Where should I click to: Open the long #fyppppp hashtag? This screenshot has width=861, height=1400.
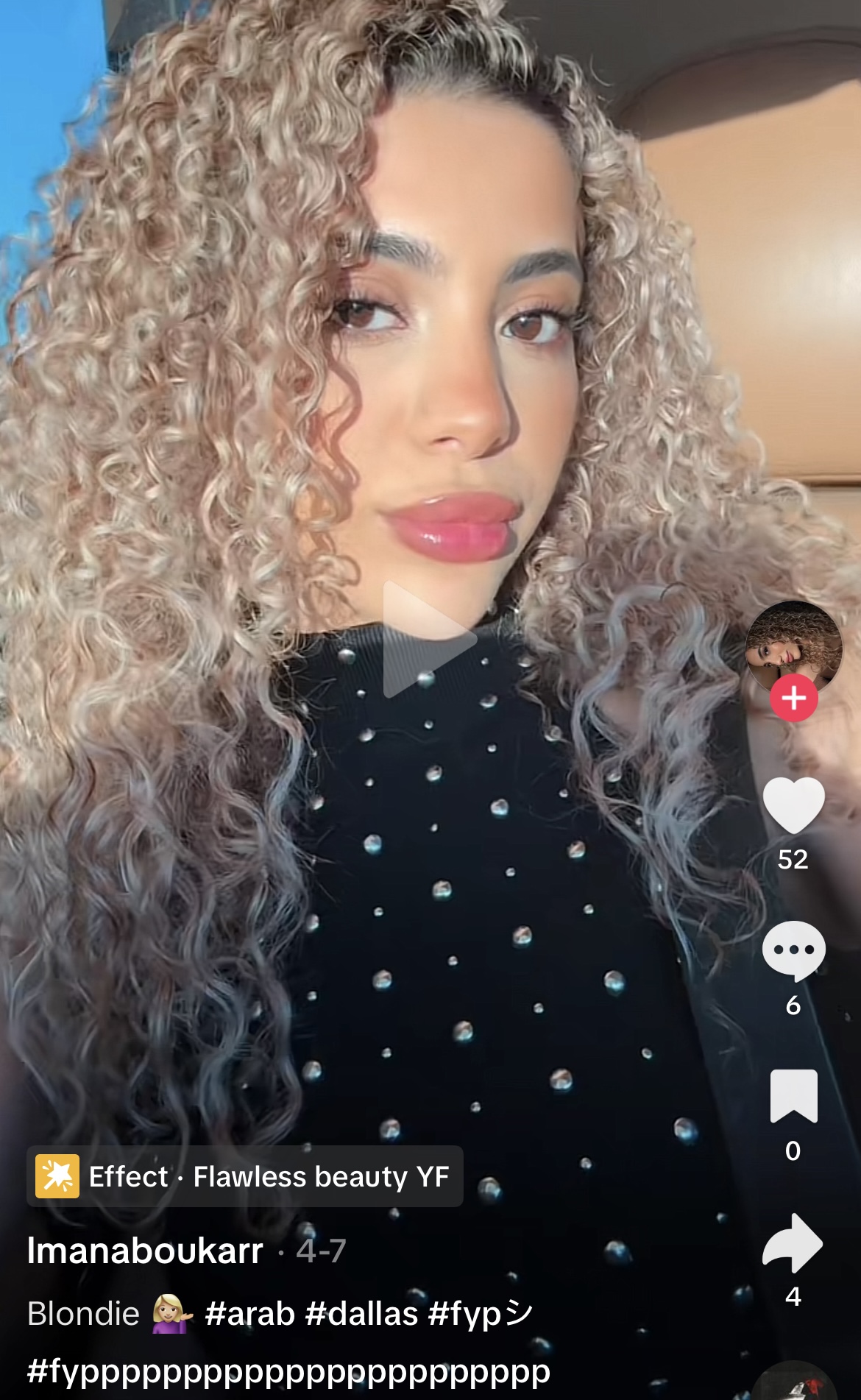(x=288, y=1372)
